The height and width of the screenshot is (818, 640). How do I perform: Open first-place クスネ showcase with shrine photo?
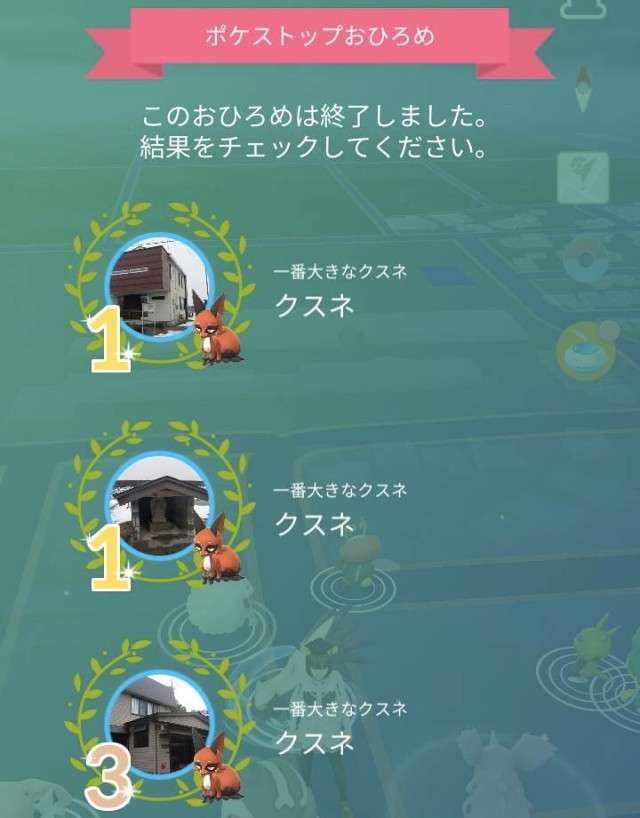click(158, 506)
